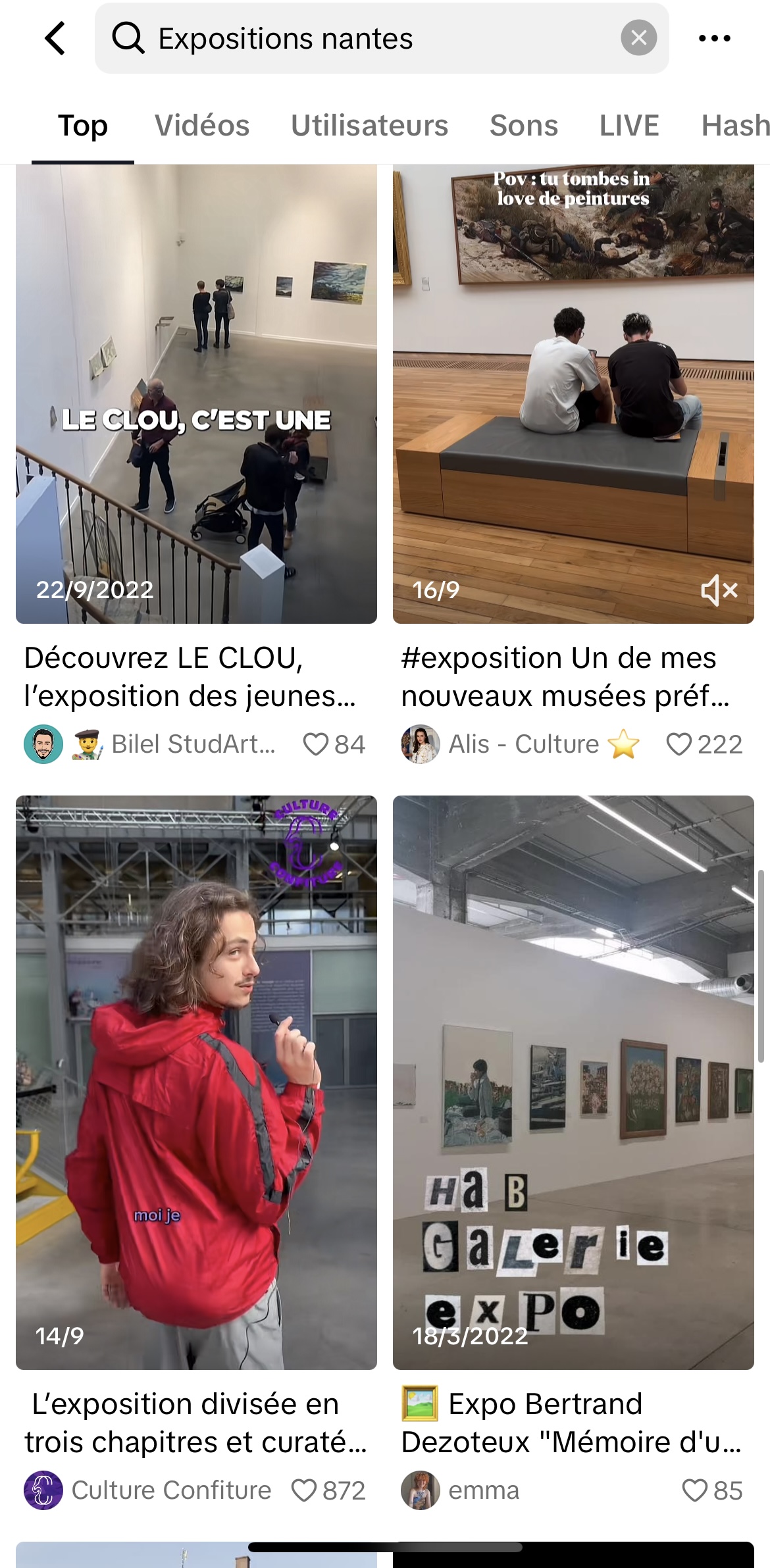
Task: Select the LIVE tab
Action: point(629,126)
